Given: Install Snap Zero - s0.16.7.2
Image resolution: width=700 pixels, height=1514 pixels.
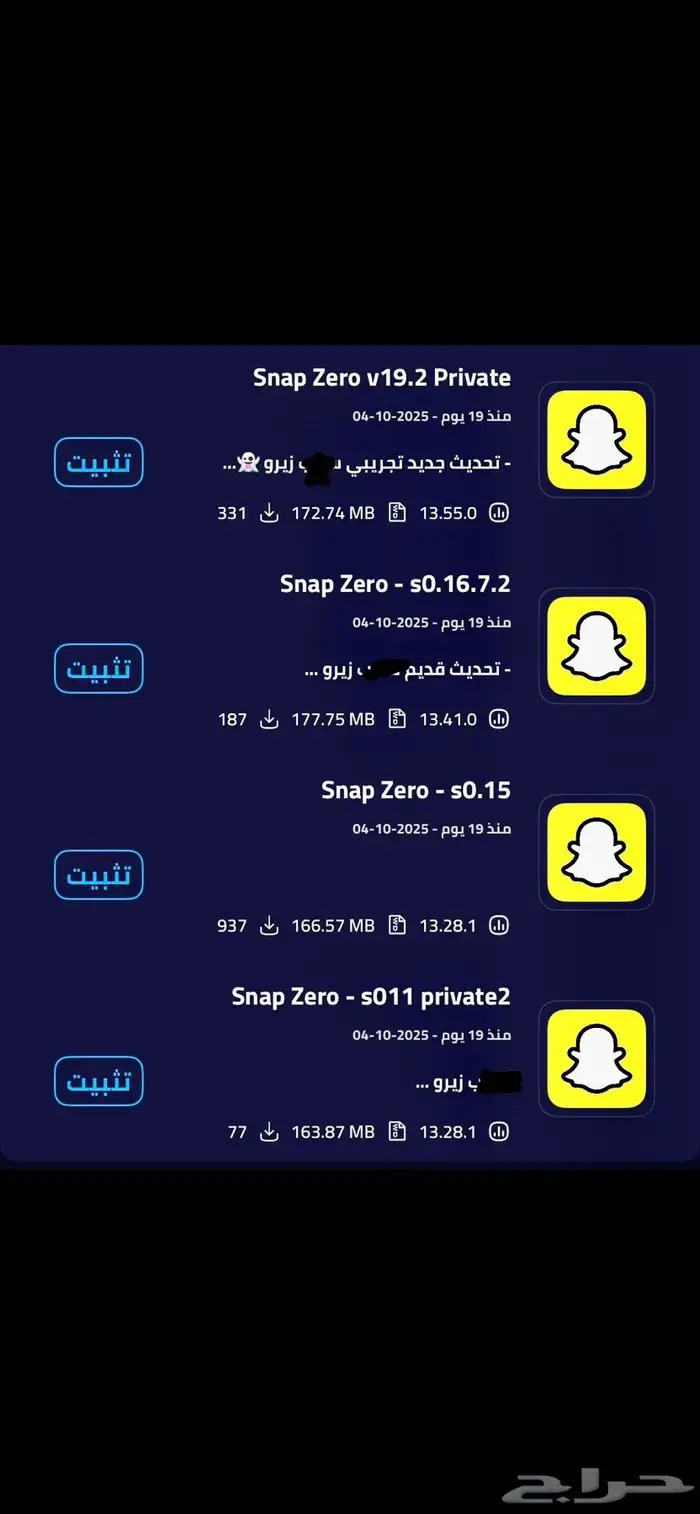Looking at the screenshot, I should 98,668.
